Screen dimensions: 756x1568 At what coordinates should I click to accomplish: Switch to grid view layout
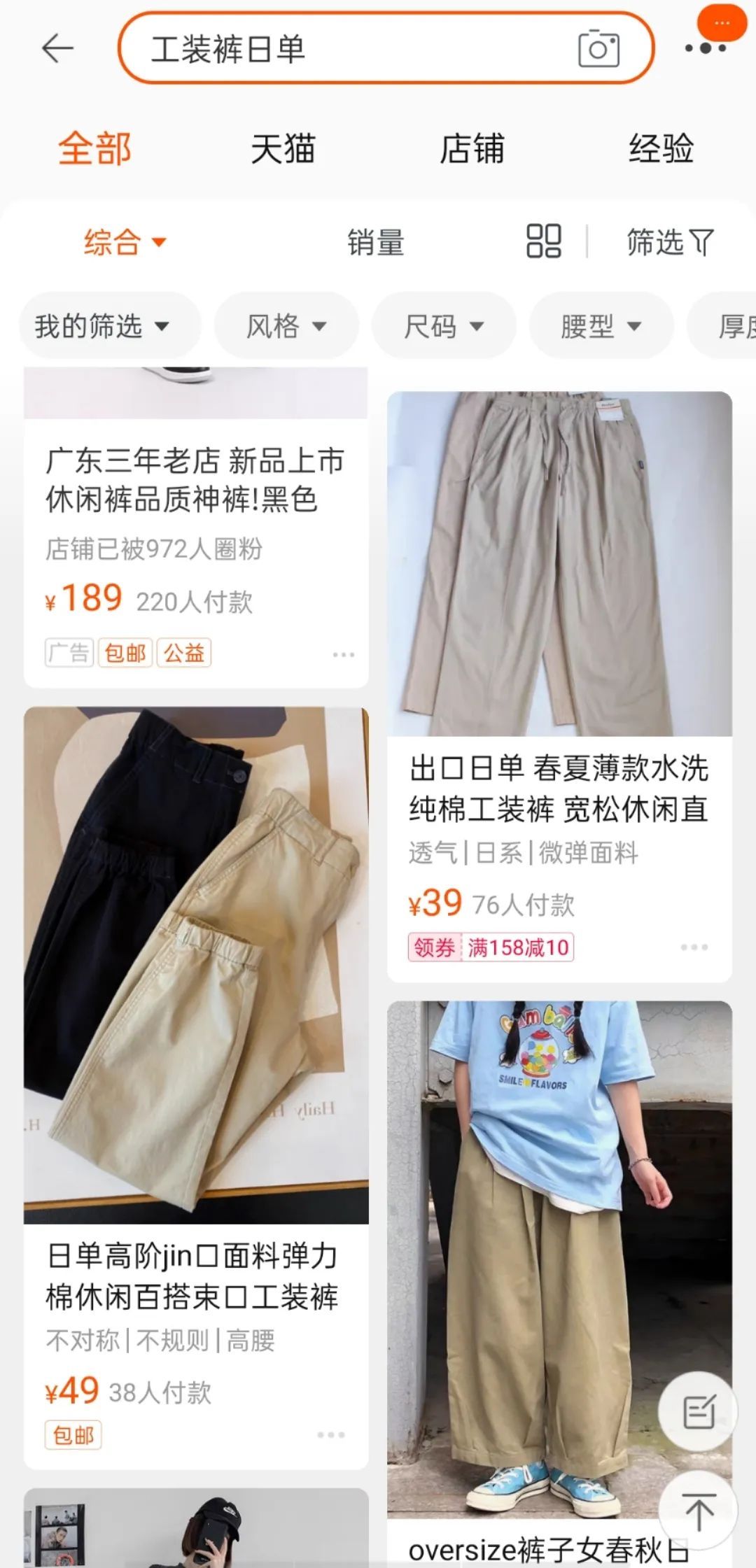545,241
